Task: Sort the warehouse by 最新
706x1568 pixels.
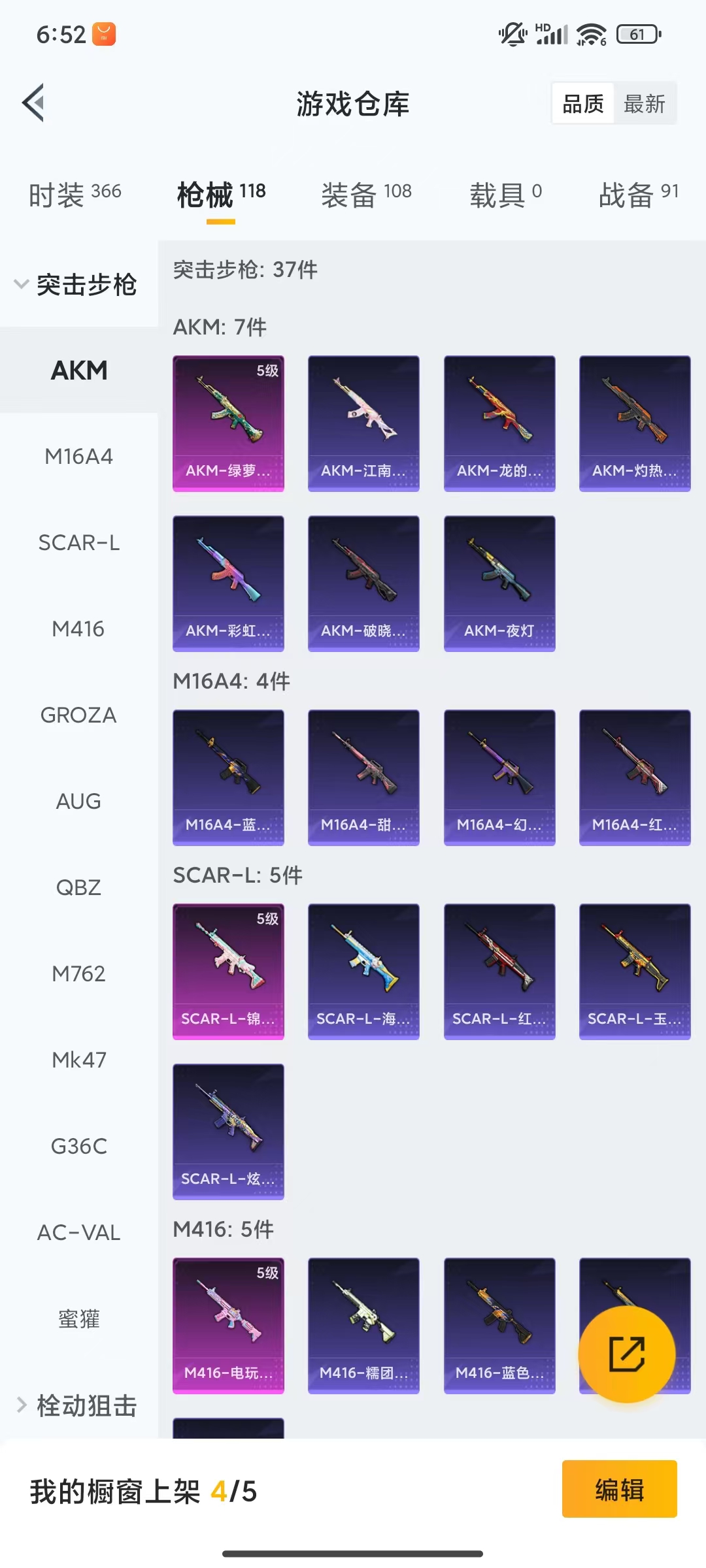Action: pos(645,104)
